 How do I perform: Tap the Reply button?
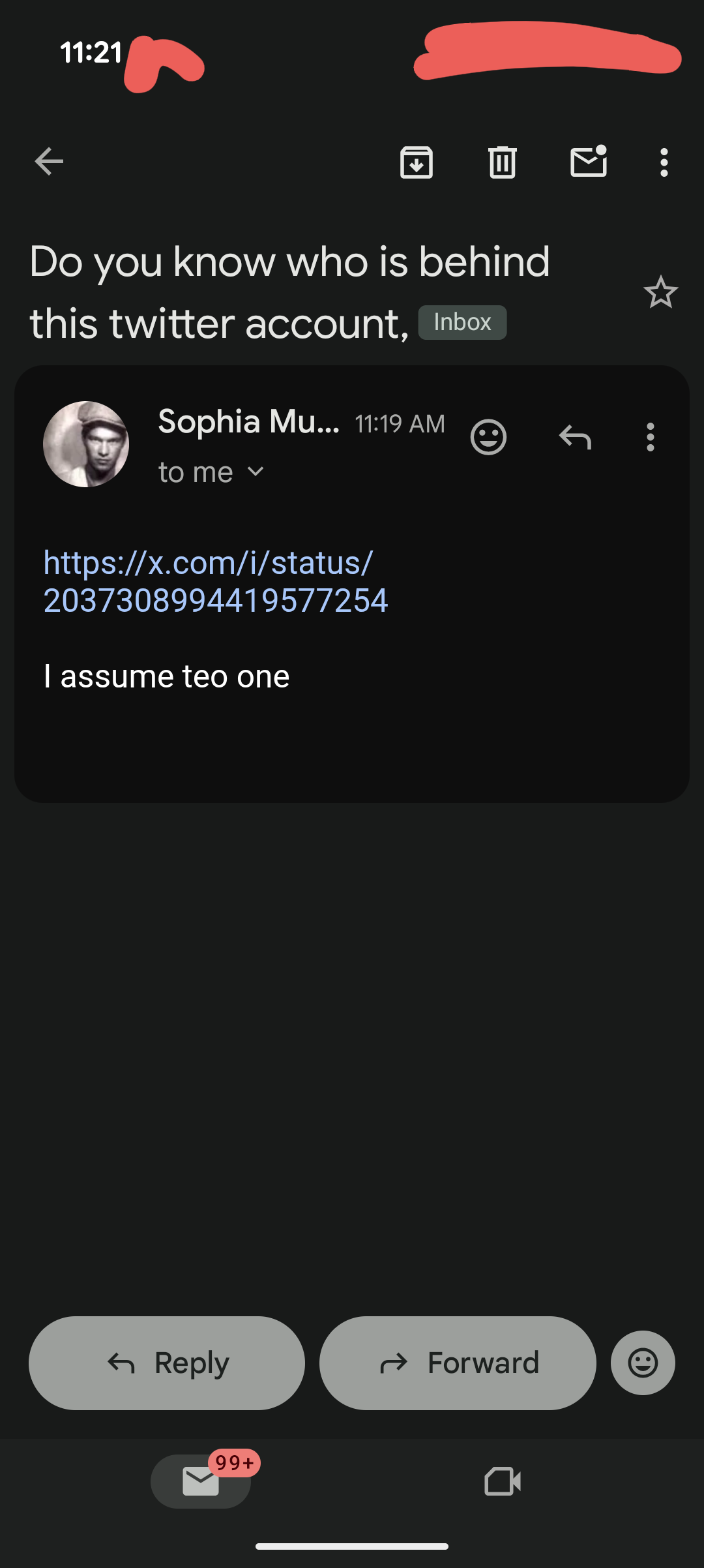click(167, 1363)
